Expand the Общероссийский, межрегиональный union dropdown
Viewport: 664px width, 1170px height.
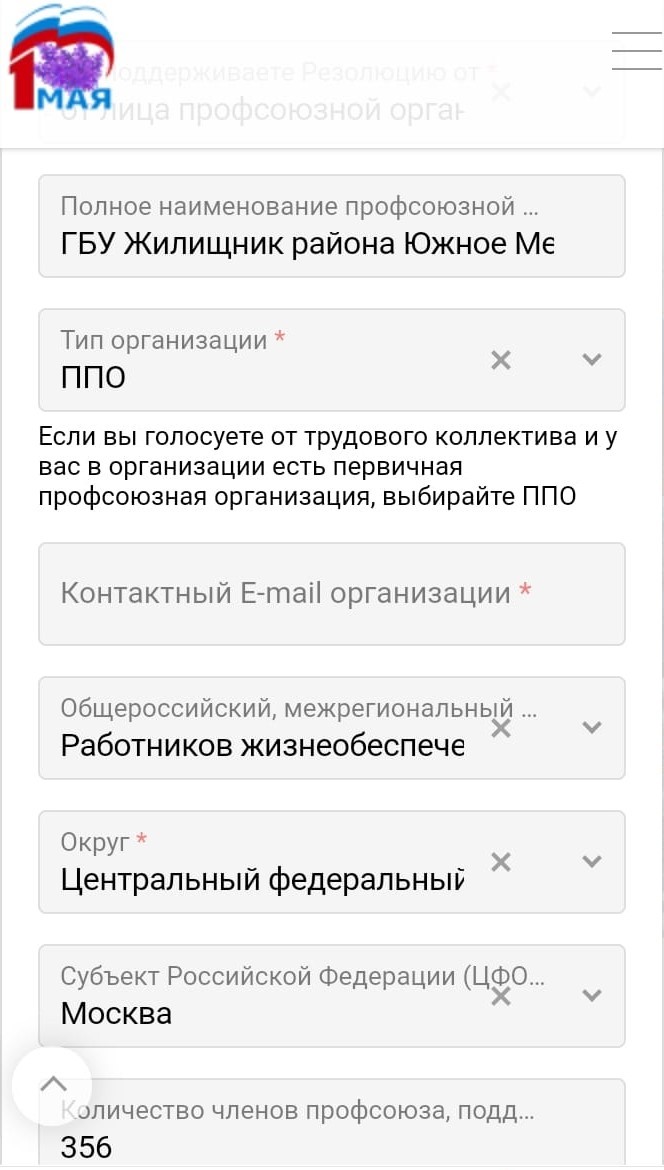tap(592, 727)
